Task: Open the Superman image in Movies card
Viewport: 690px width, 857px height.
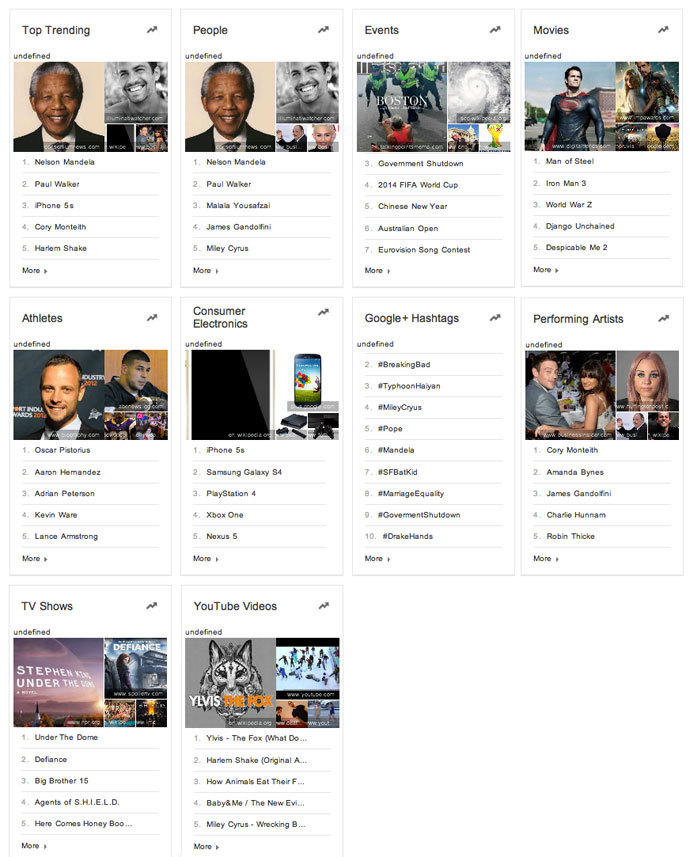Action: point(569,106)
